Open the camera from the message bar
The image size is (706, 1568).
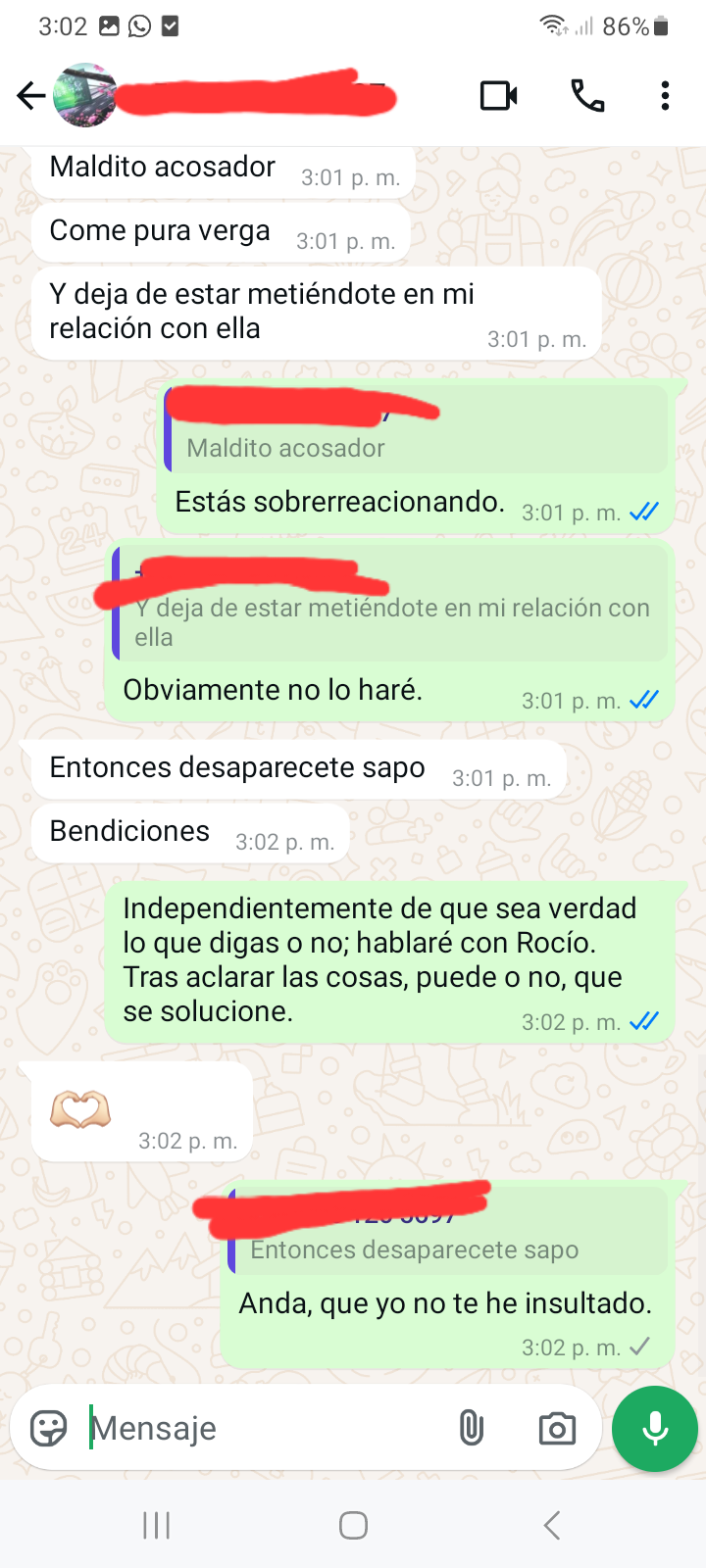click(557, 1428)
